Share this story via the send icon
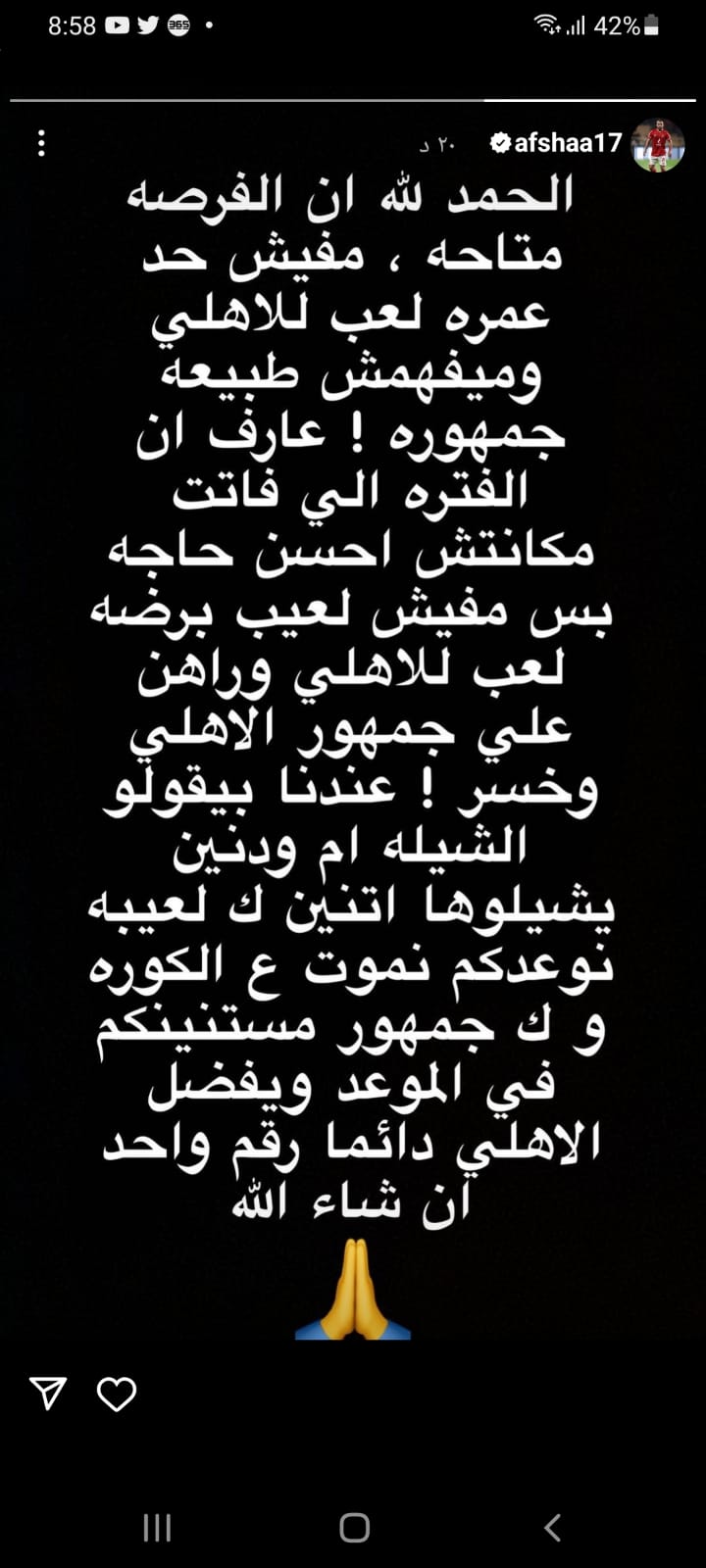 (48, 1393)
